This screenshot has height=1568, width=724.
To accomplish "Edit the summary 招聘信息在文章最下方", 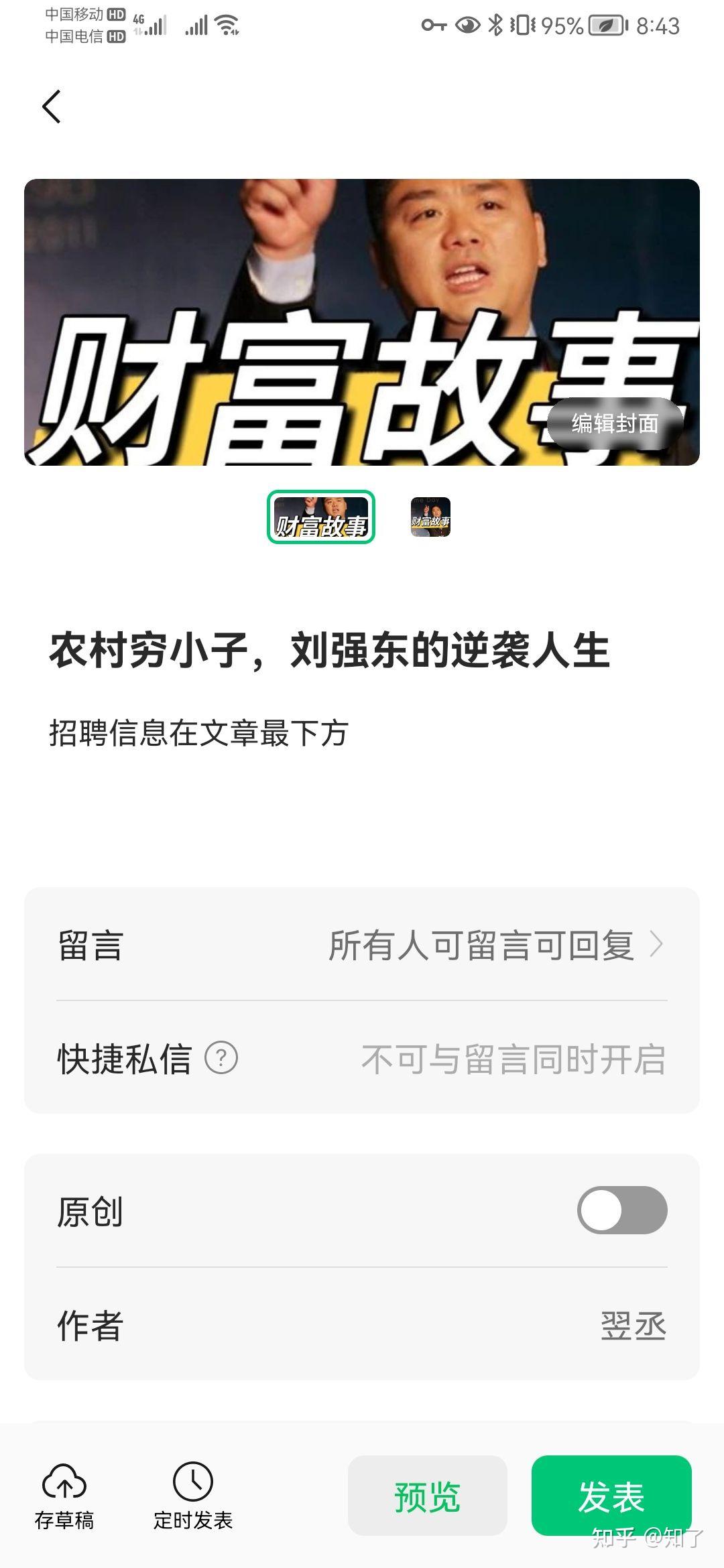I will (x=198, y=732).
